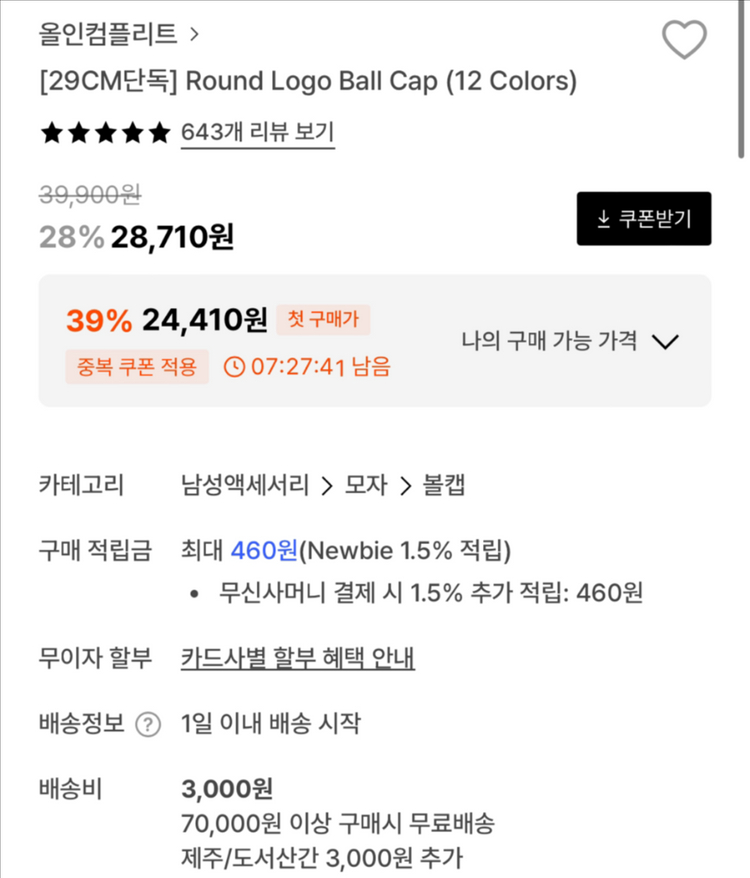This screenshot has width=750, height=878.
Task: Open the 남성액세서리 category
Action: tap(244, 486)
